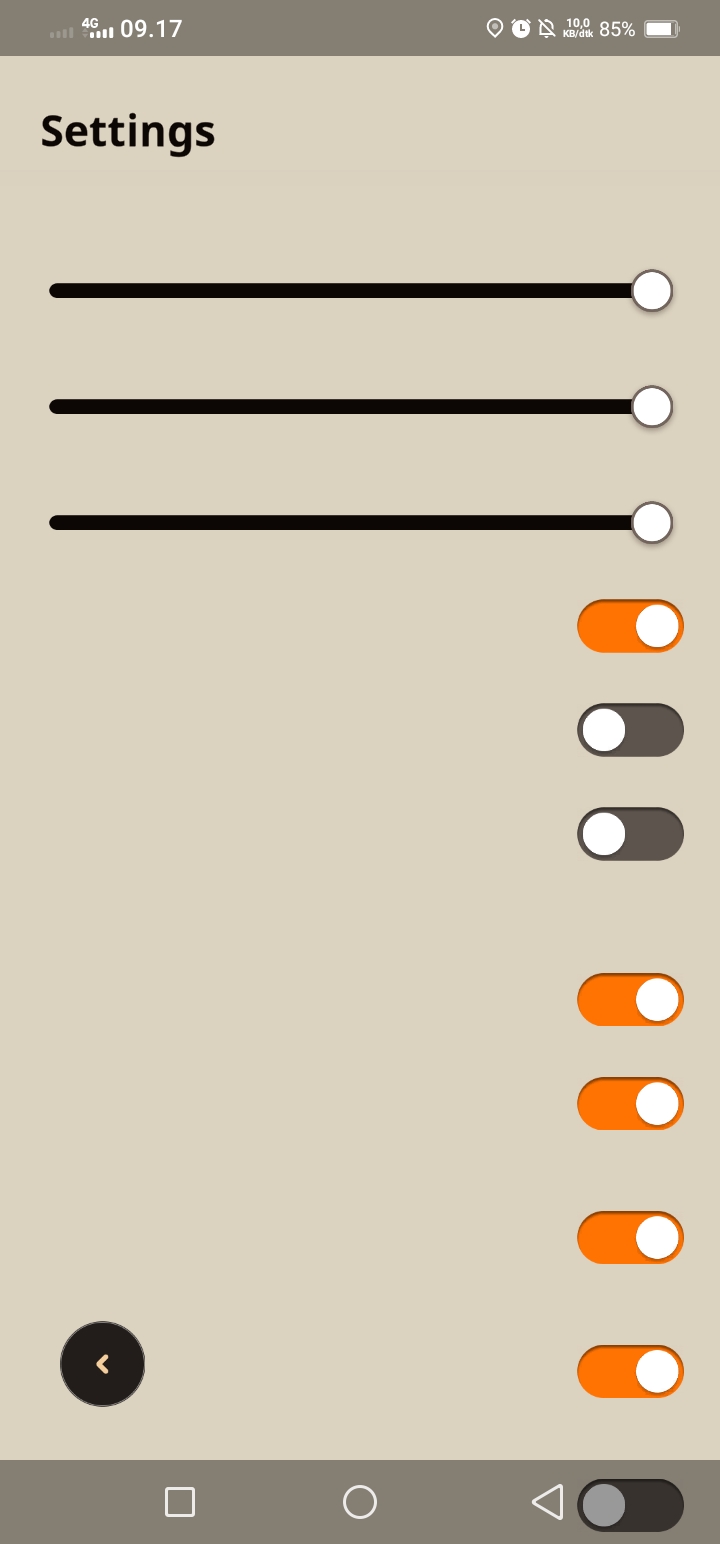This screenshot has width=720, height=1544.
Task: Toggle the dark switch with the grey knob
Action: click(x=630, y=1505)
